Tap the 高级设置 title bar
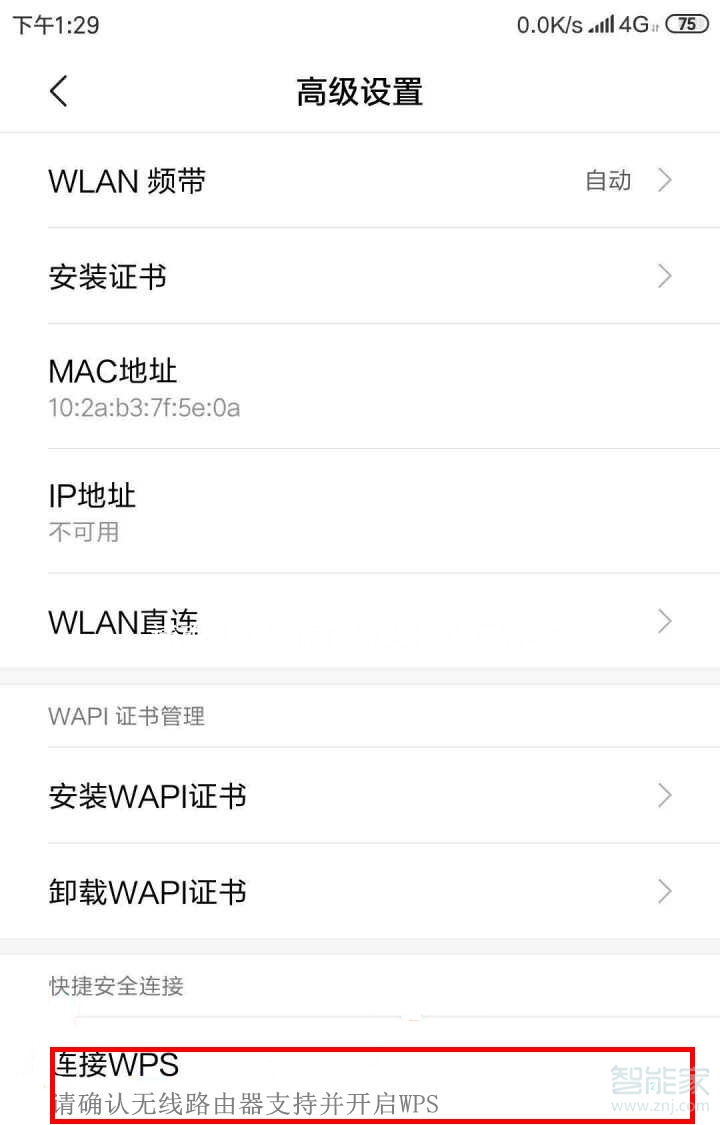This screenshot has height=1125, width=720. 360,90
